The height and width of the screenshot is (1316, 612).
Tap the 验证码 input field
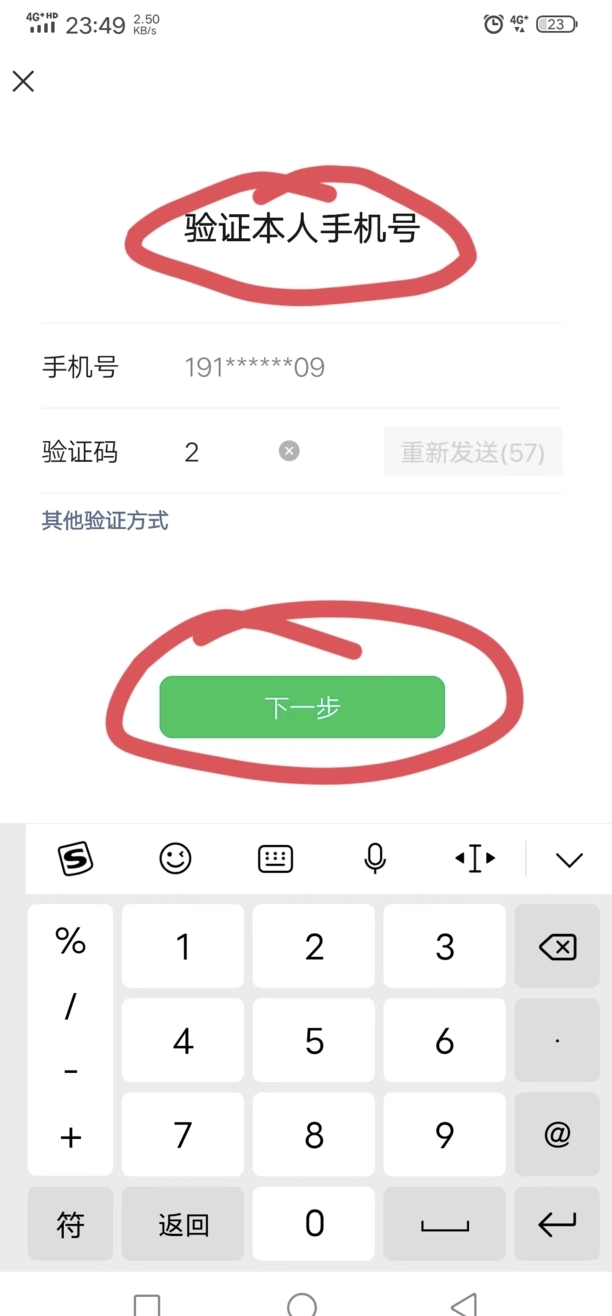[225, 452]
